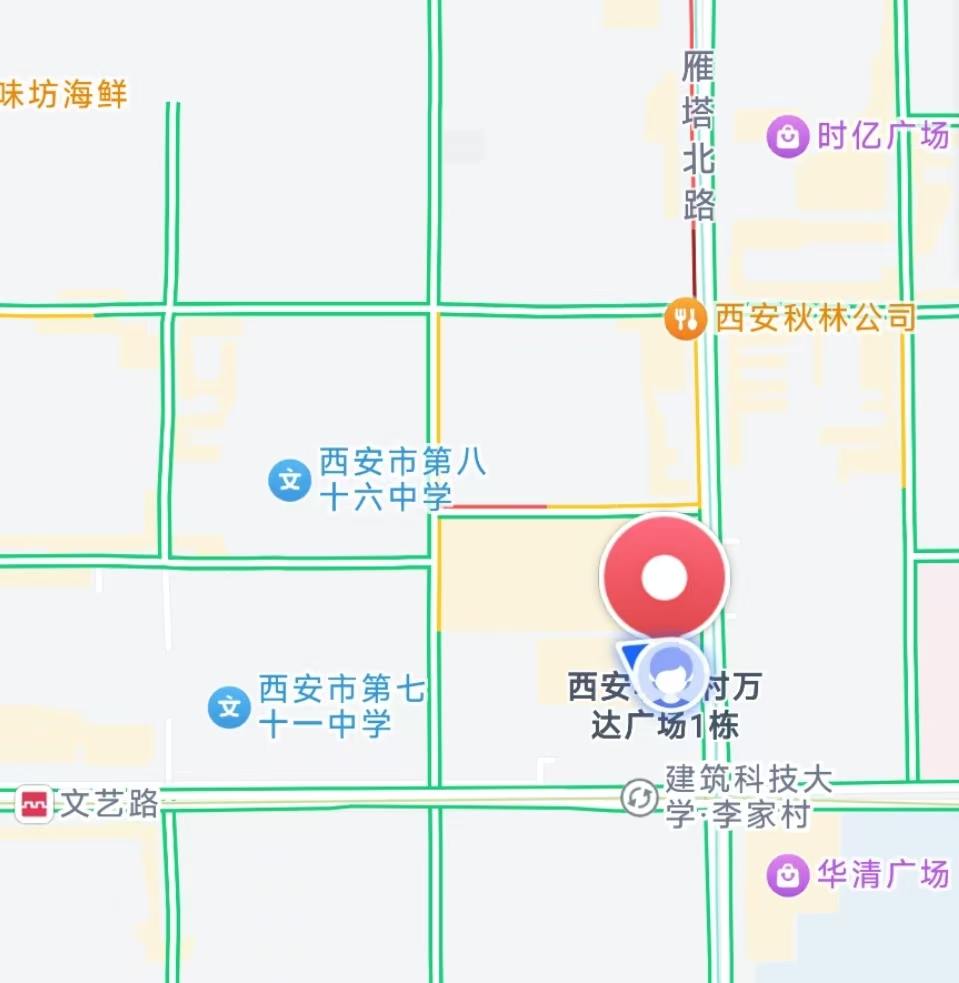Tap 建筑科技大学·李家村 transfer station marker
This screenshot has width=959, height=983.
click(x=639, y=797)
